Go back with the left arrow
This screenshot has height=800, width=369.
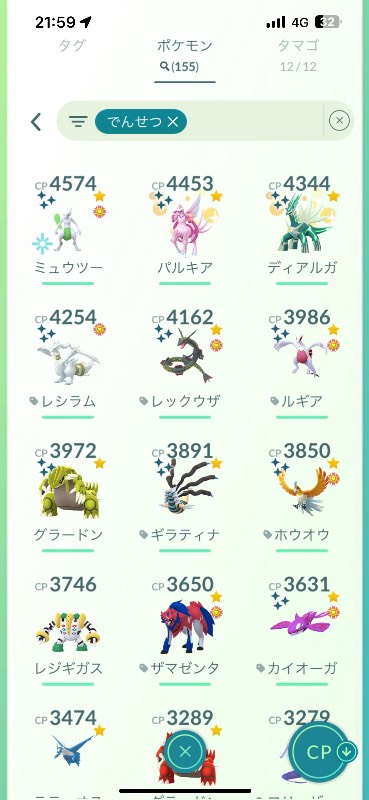click(x=36, y=122)
